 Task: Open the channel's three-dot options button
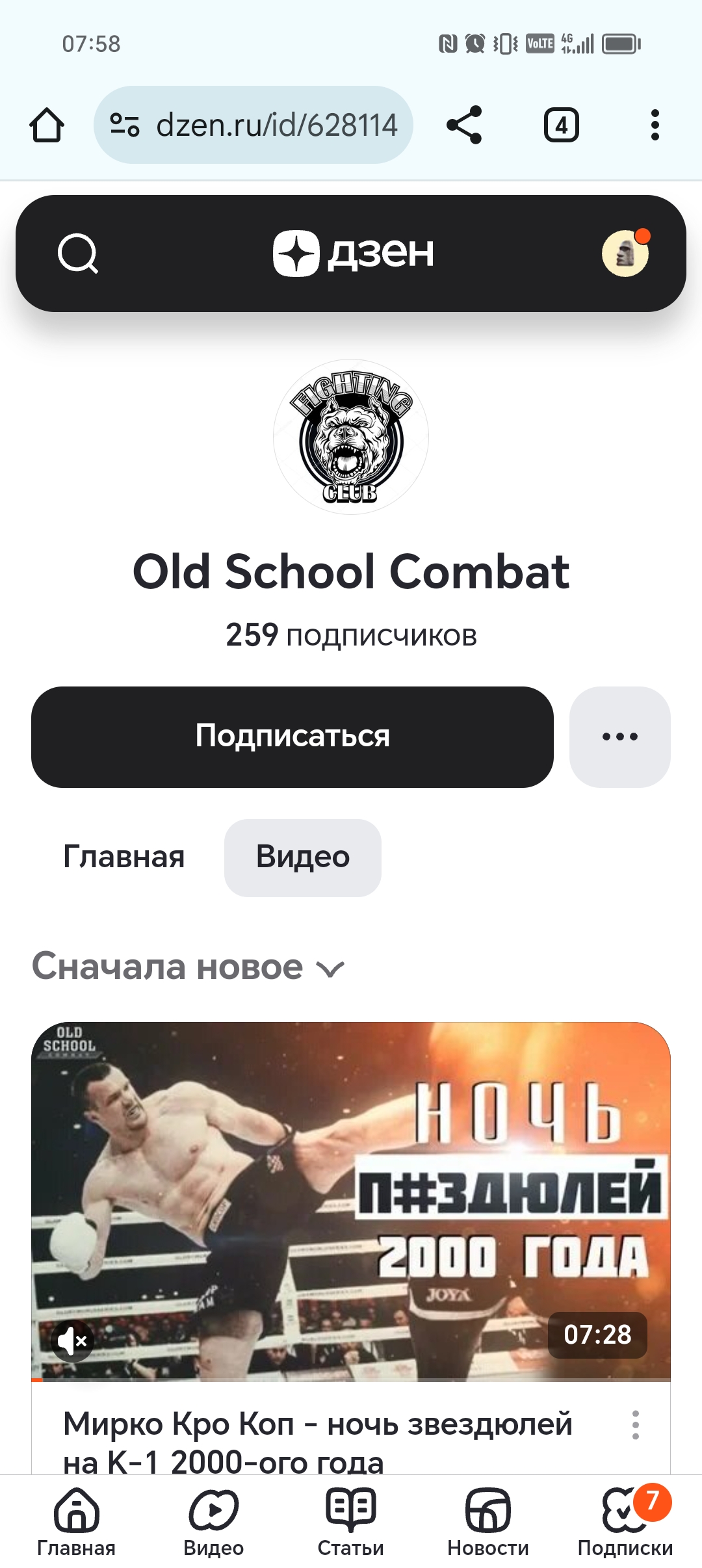[620, 737]
